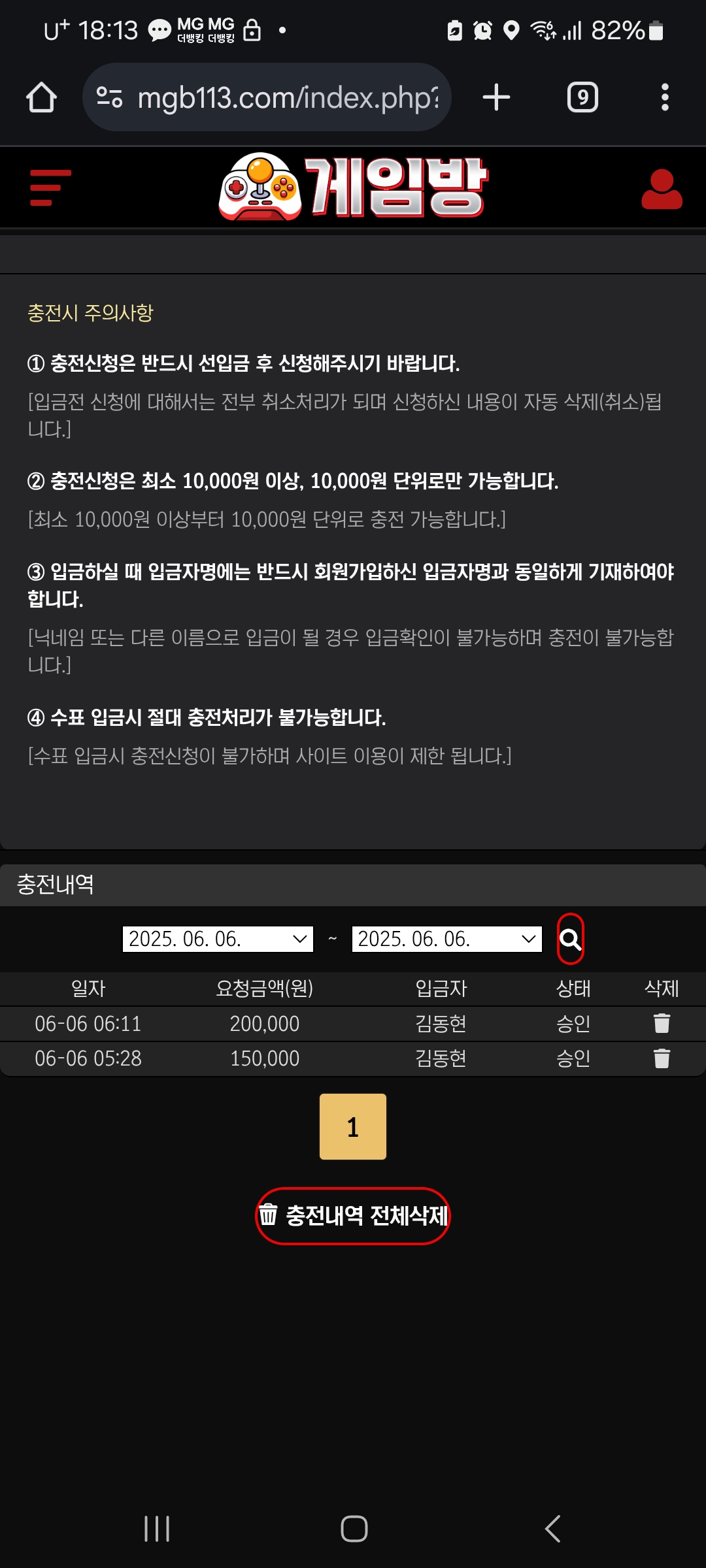Open the user profile icon
Screen dimensions: 706x1568
click(661, 189)
